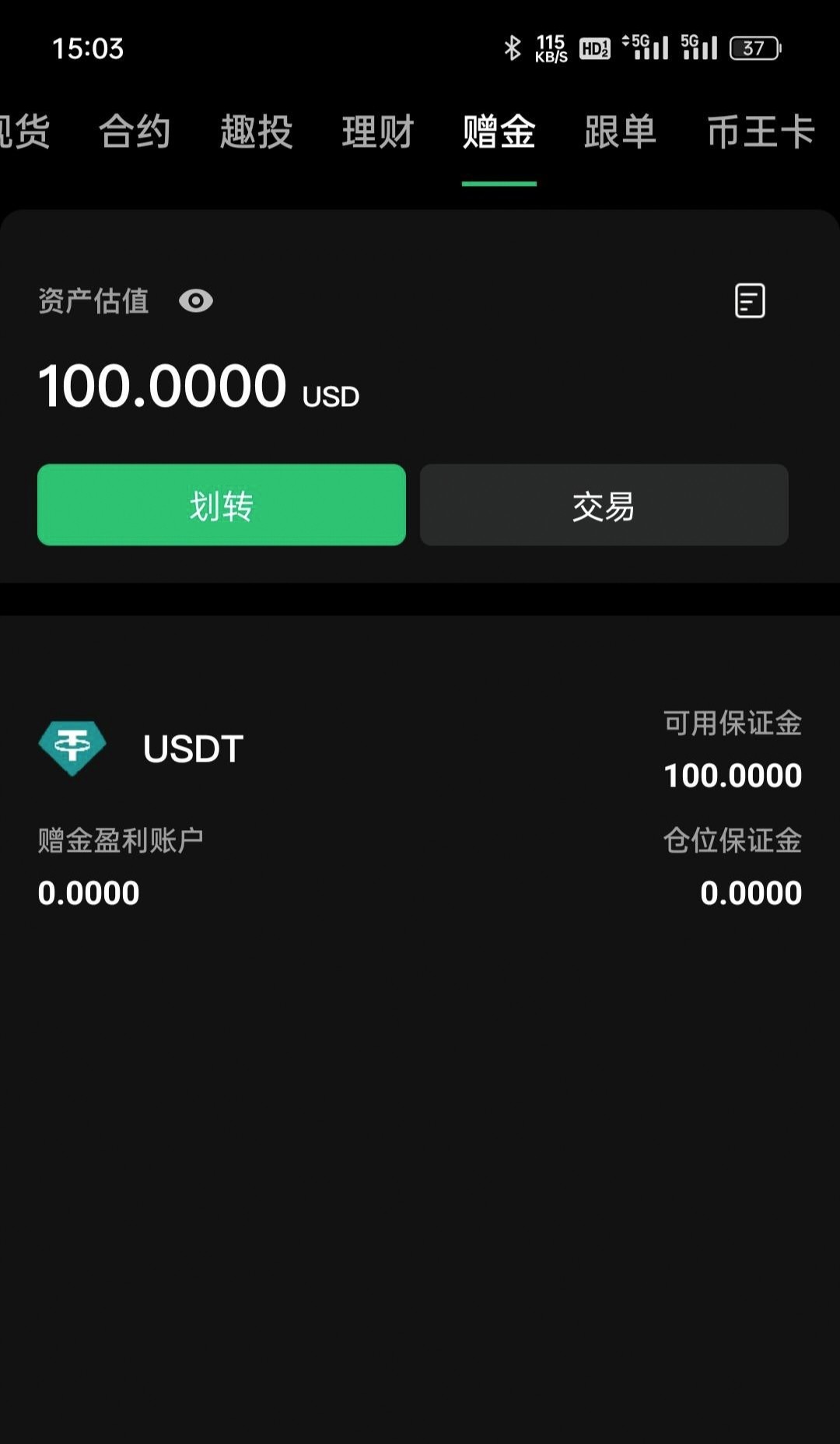
Task: Switch to the 趣投 tab
Action: pos(256,131)
